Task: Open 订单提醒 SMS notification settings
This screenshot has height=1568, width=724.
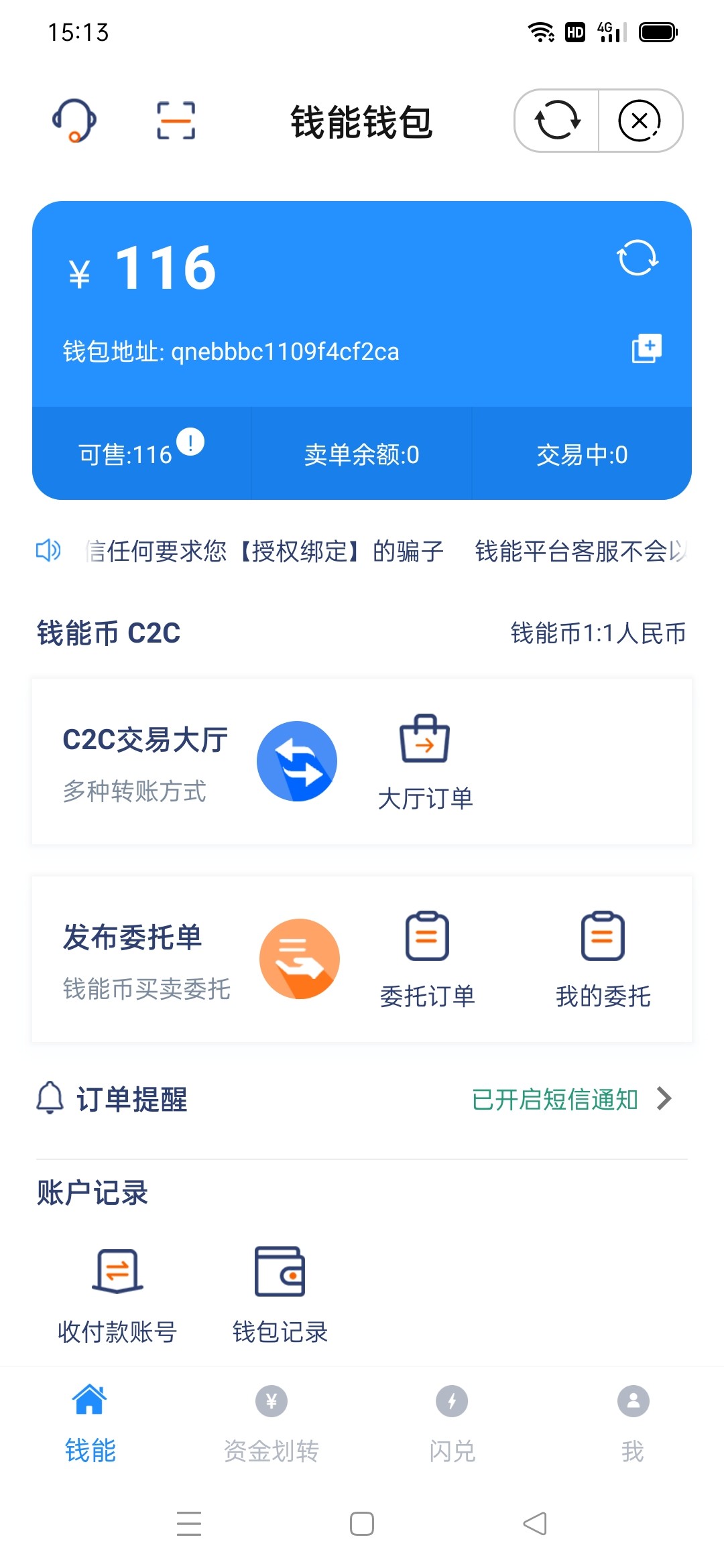Action: tap(570, 1099)
